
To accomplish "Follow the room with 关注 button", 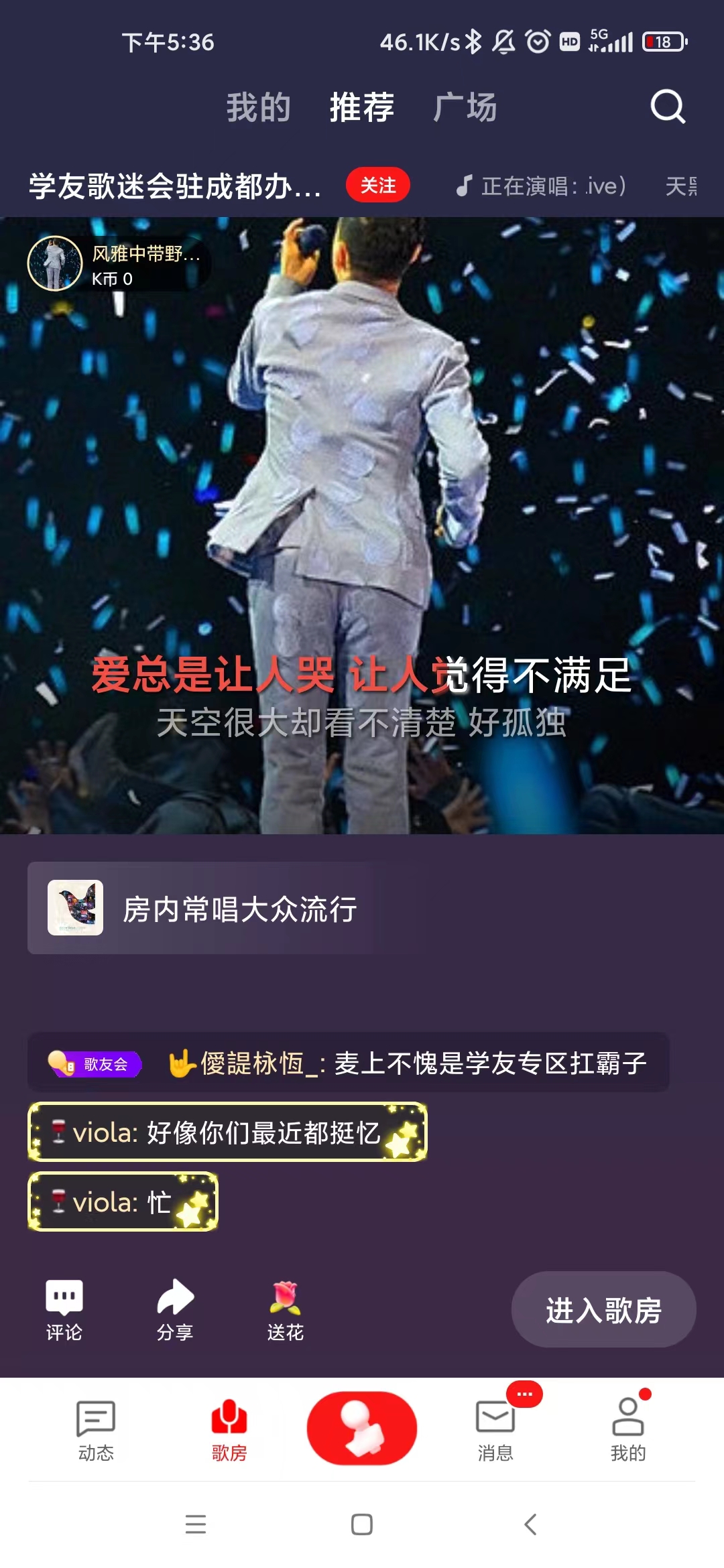I will pyautogui.click(x=377, y=186).
